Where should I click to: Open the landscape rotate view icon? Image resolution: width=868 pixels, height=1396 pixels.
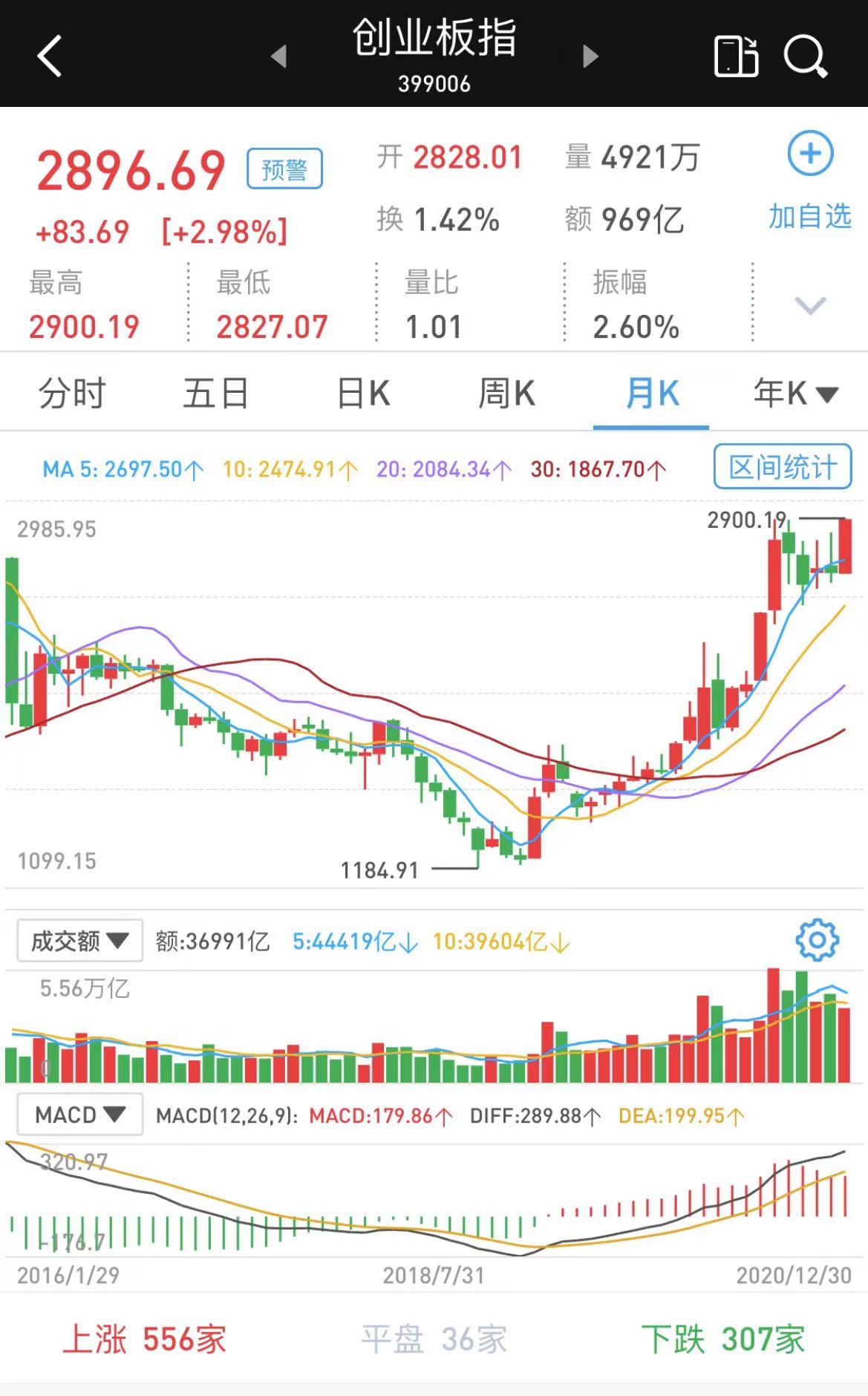[x=736, y=56]
